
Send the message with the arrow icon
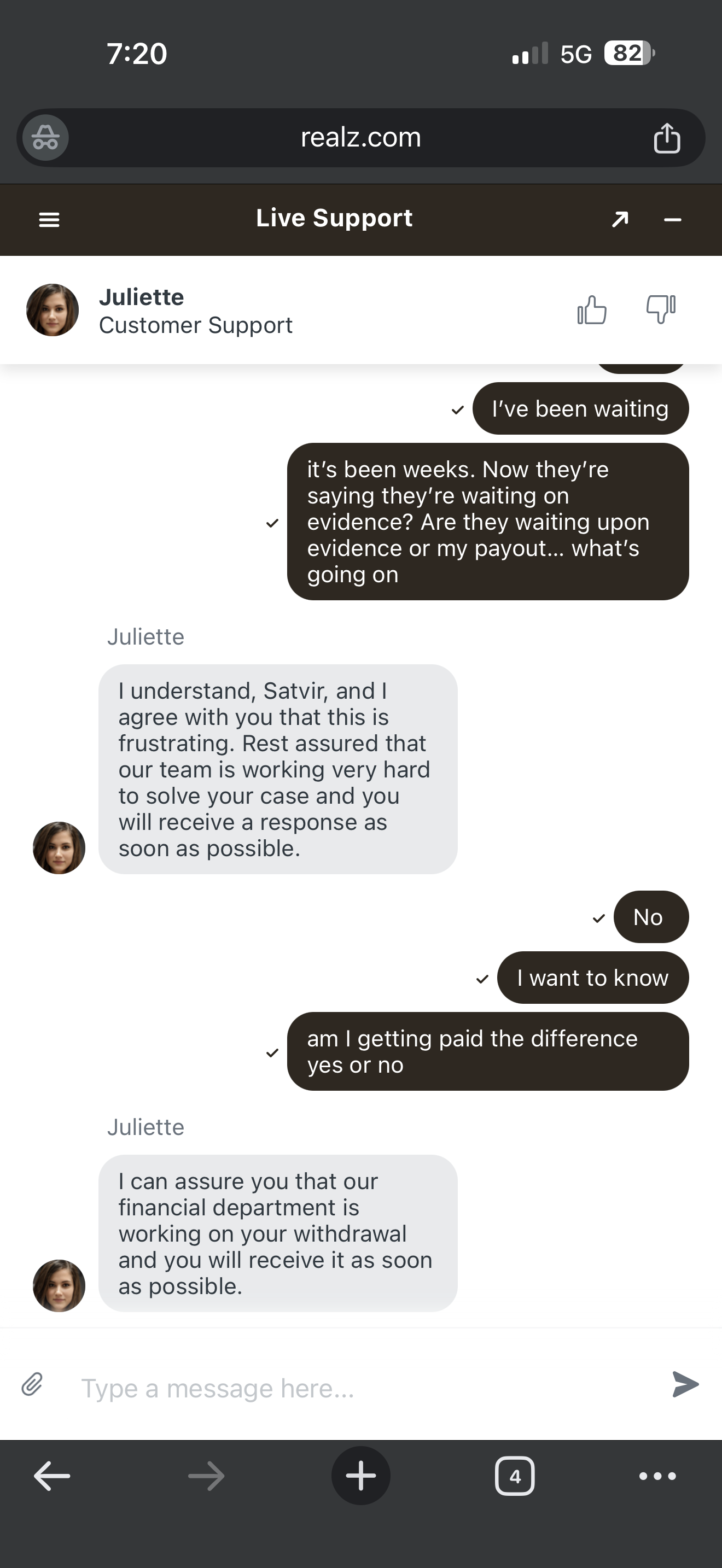click(685, 1384)
